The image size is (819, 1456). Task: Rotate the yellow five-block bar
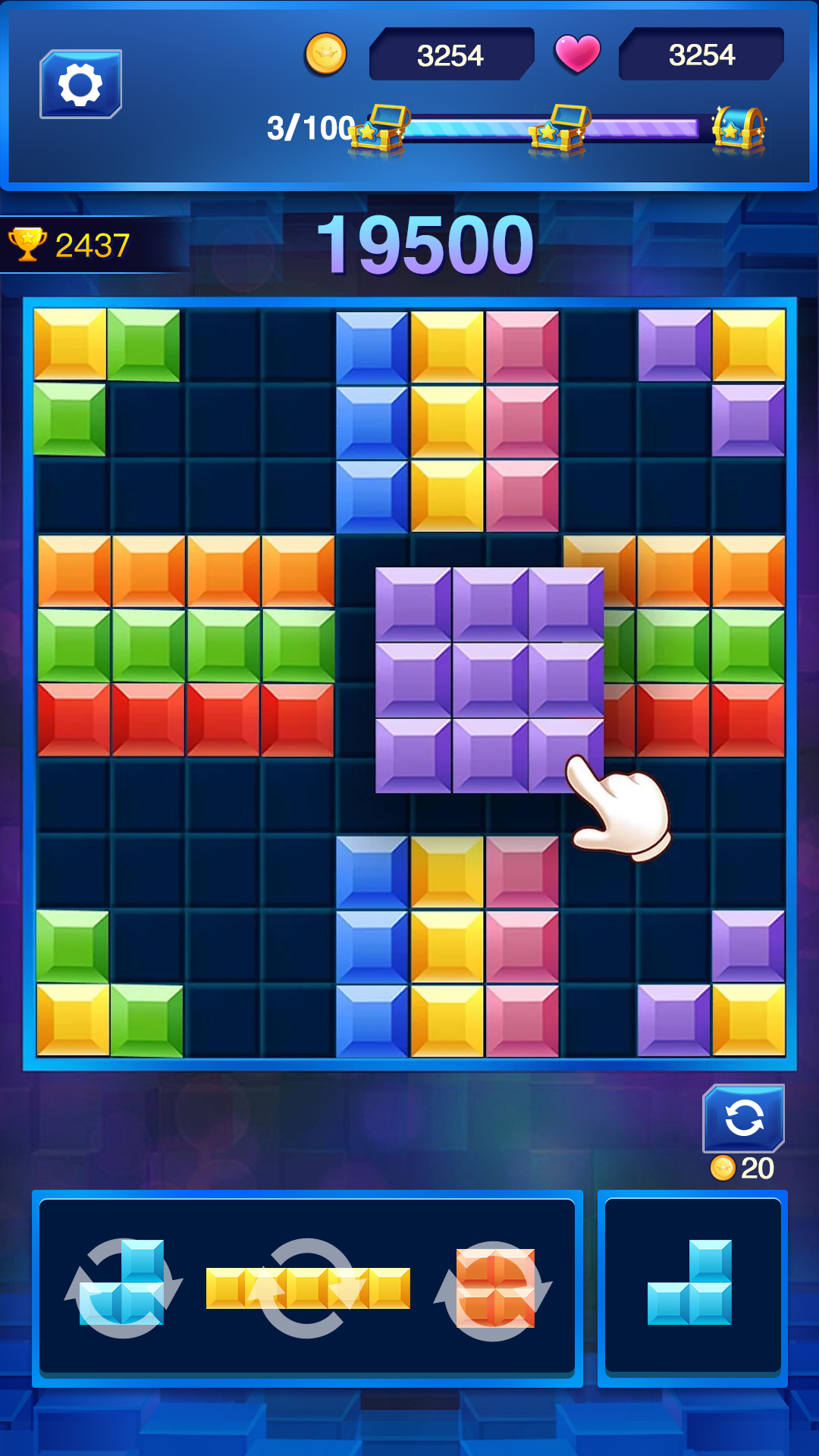[x=307, y=1288]
